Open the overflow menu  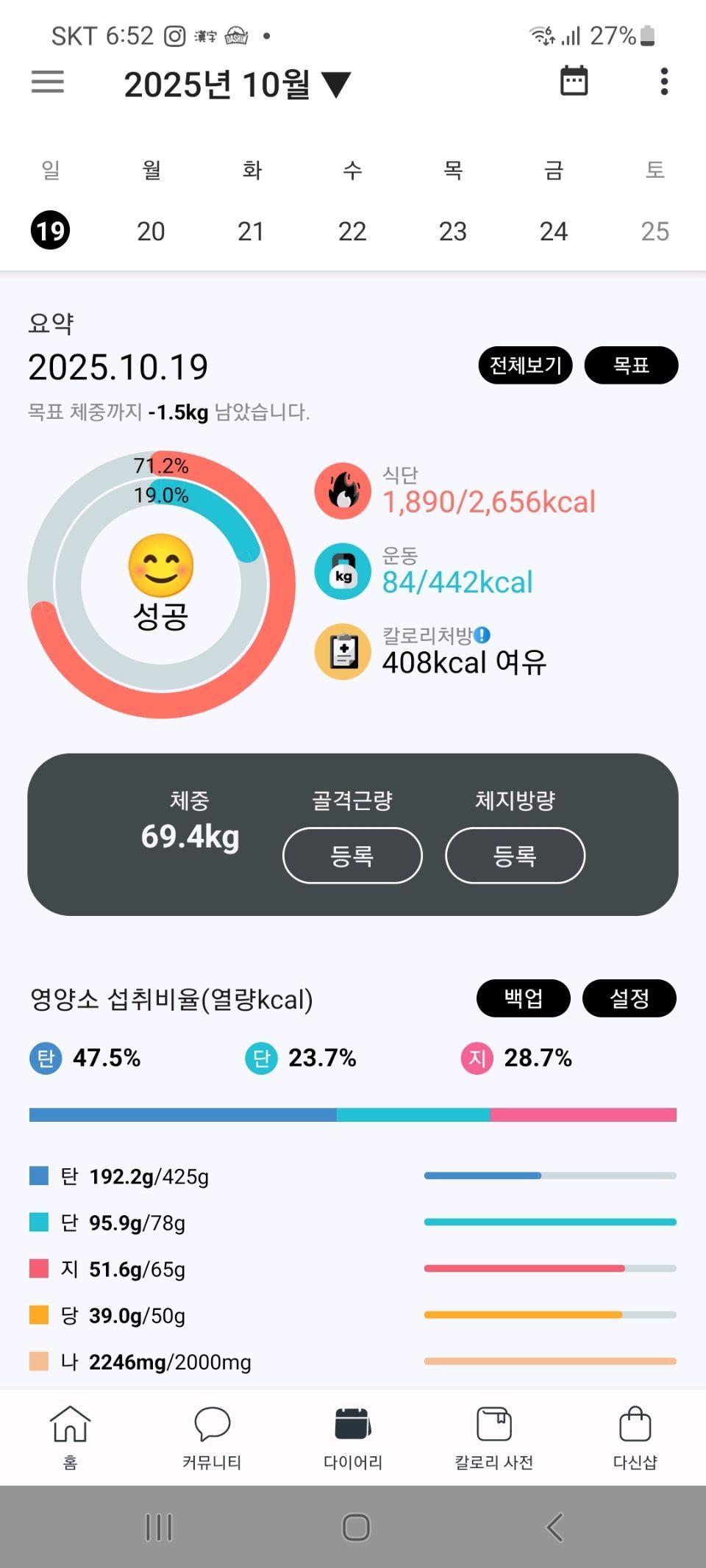tap(664, 82)
